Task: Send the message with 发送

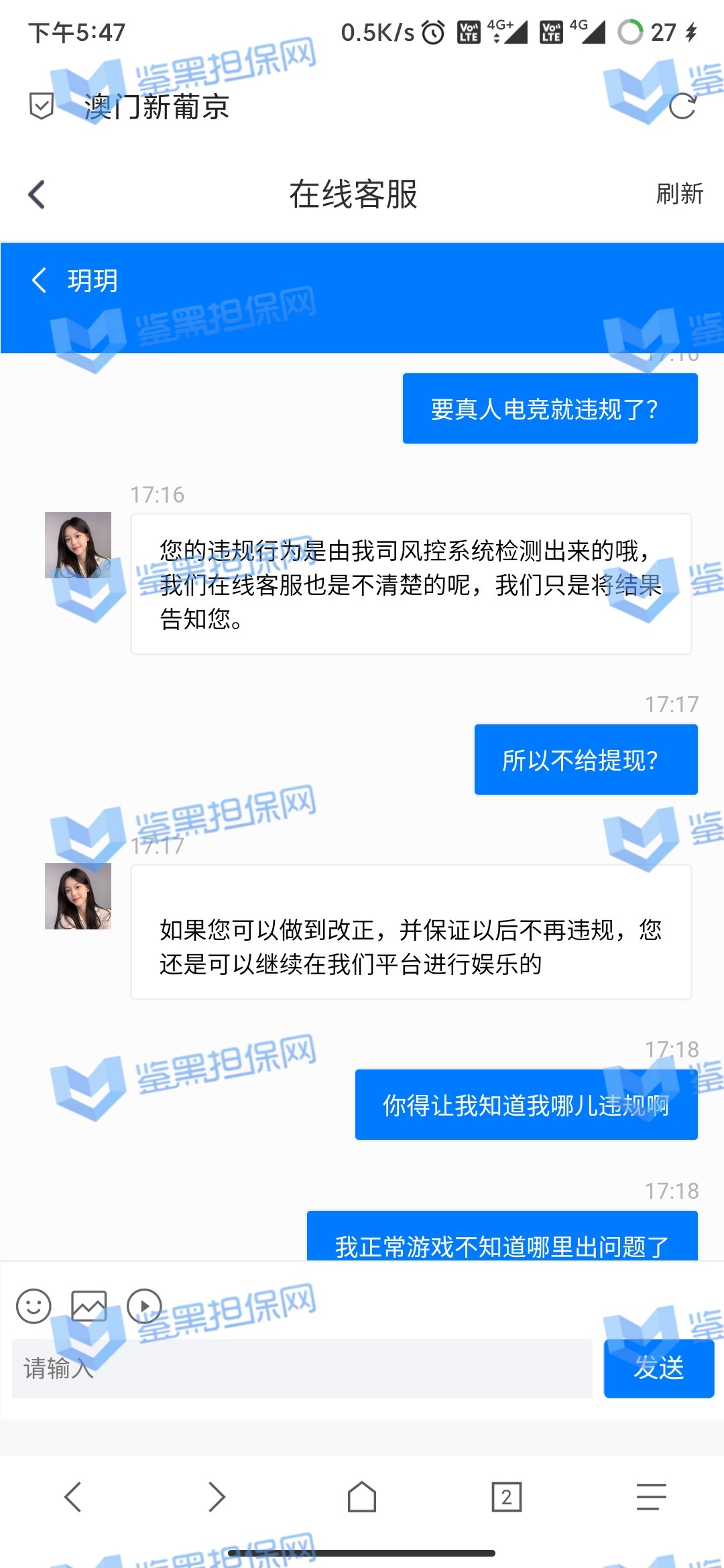Action: click(x=658, y=1368)
